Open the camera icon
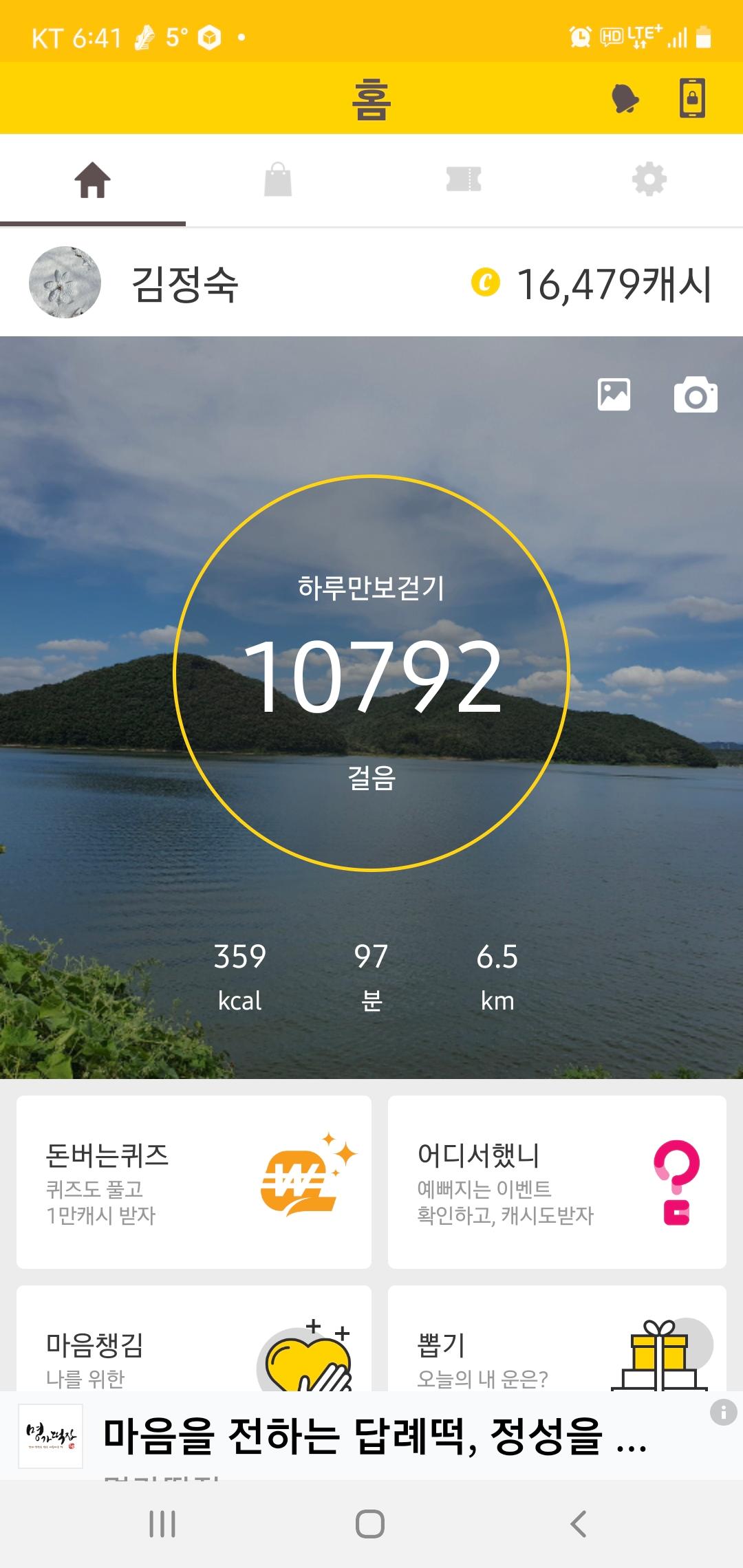Screen dimensions: 743x1568 pyautogui.click(x=696, y=395)
